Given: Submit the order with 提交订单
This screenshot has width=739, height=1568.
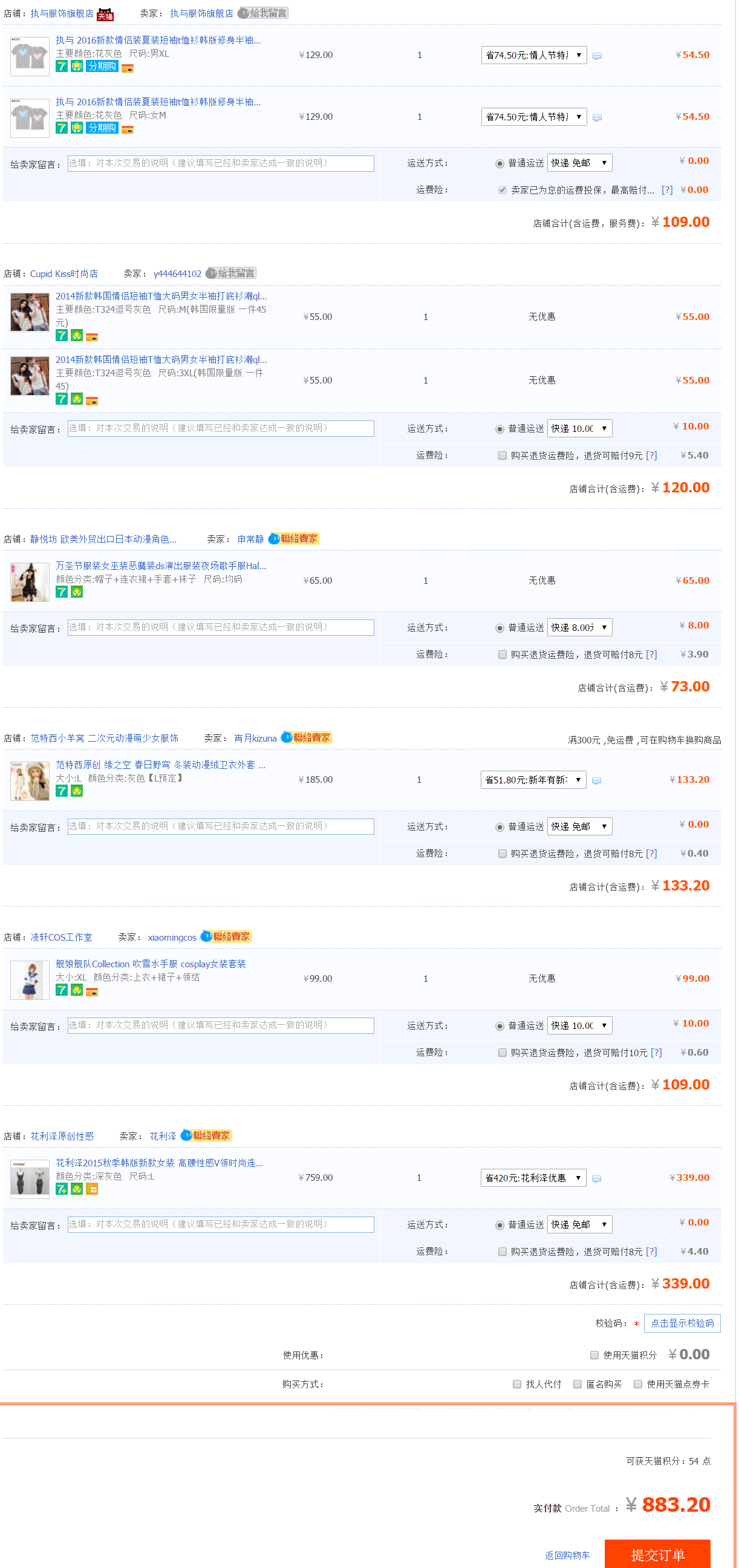Looking at the screenshot, I should click(659, 1554).
